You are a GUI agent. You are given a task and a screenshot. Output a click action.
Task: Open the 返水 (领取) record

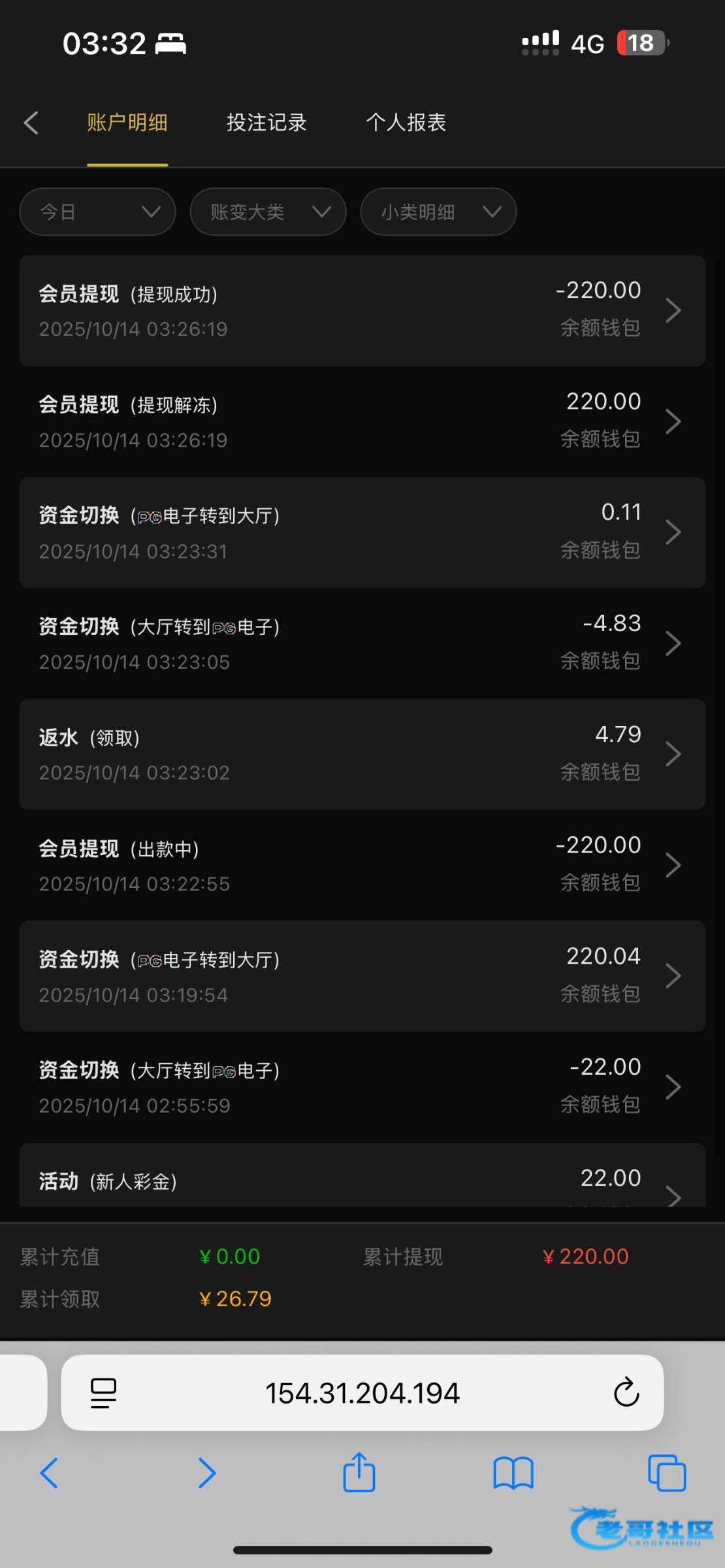click(362, 755)
